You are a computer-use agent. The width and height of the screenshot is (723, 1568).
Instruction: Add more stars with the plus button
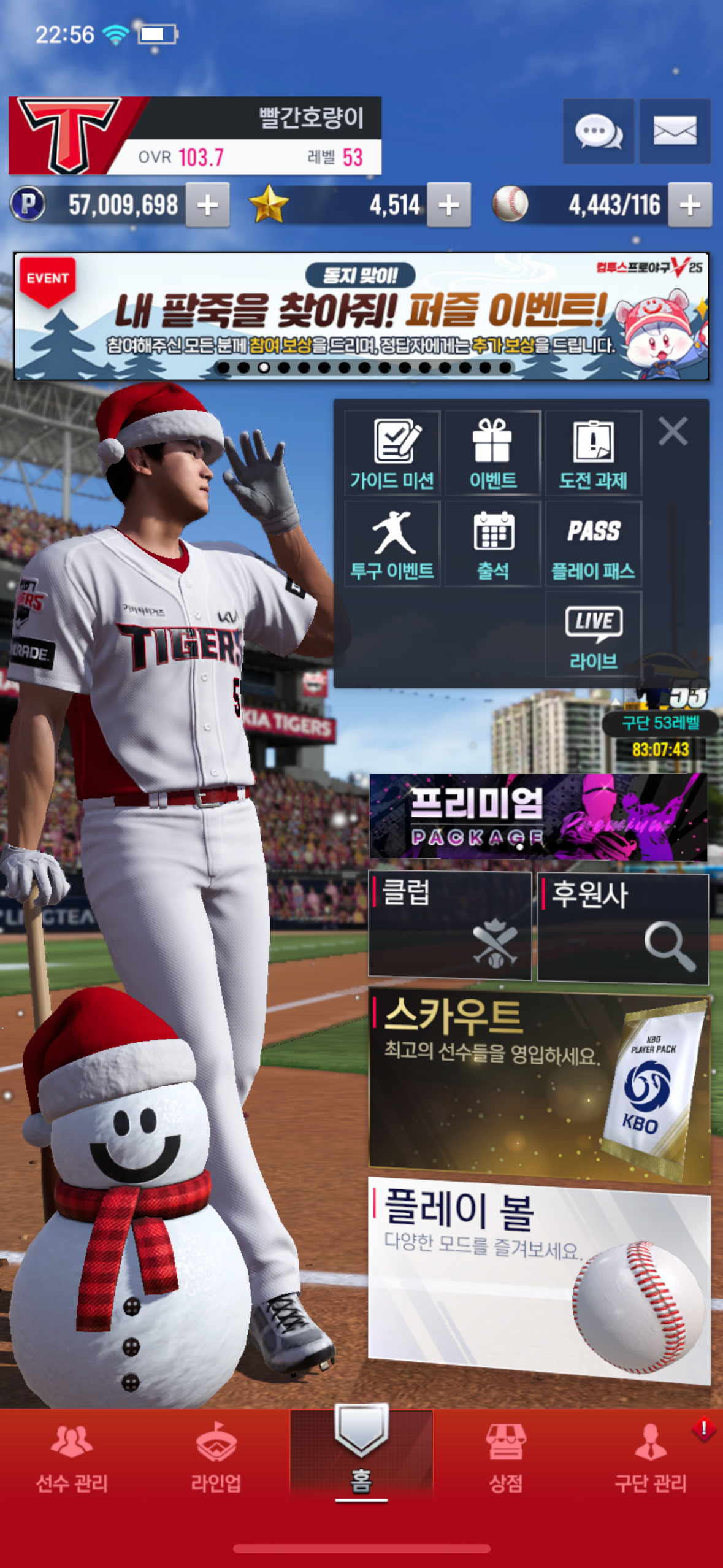point(449,205)
